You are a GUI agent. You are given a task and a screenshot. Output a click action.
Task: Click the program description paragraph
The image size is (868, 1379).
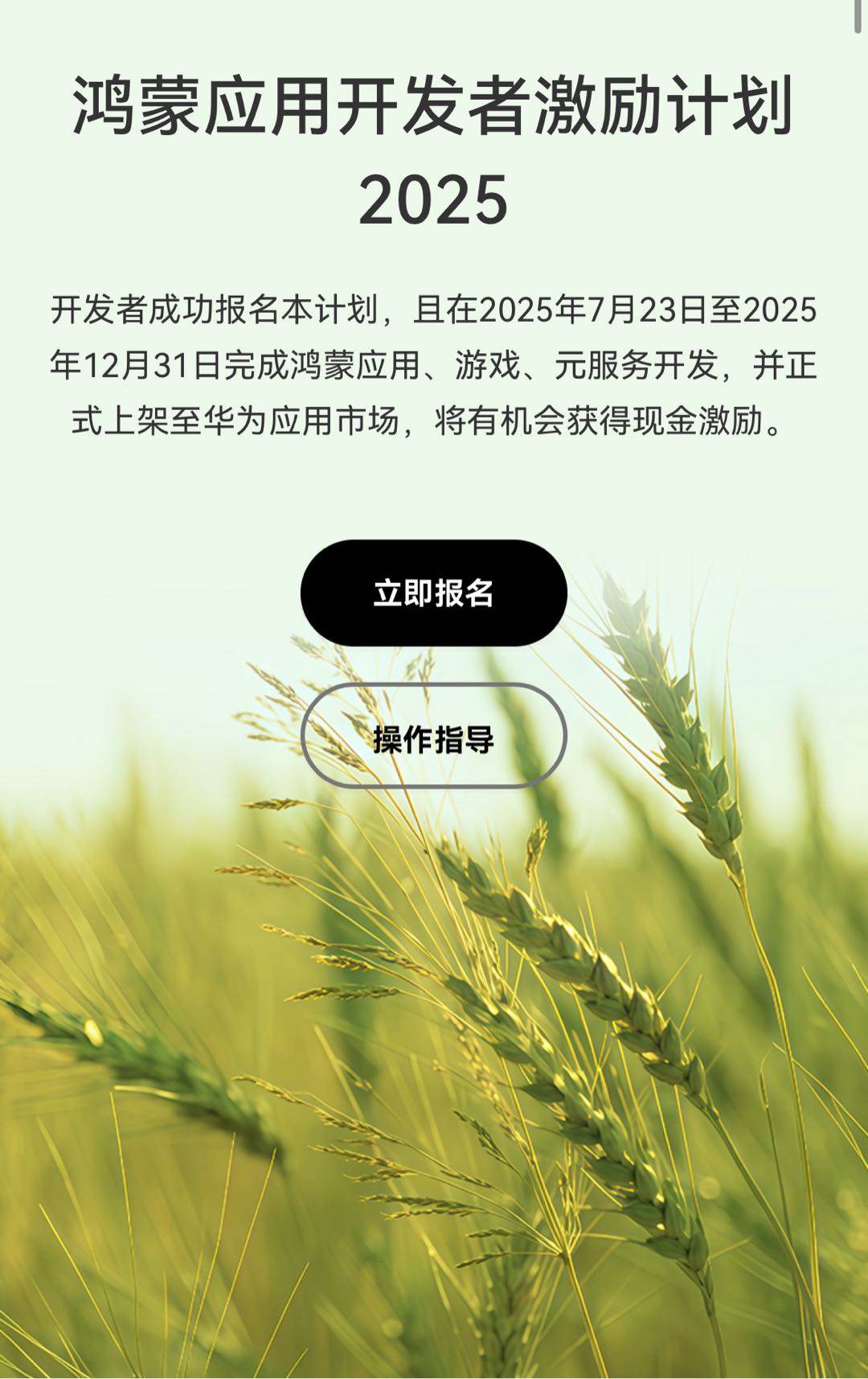pyautogui.click(x=434, y=362)
